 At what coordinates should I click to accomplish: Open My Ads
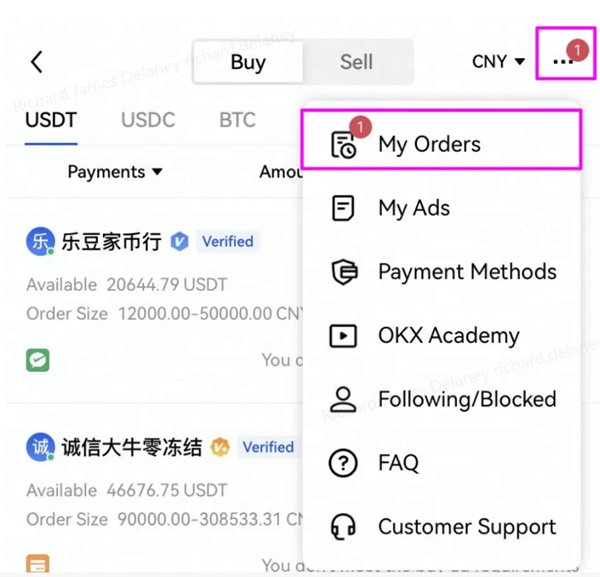point(414,208)
